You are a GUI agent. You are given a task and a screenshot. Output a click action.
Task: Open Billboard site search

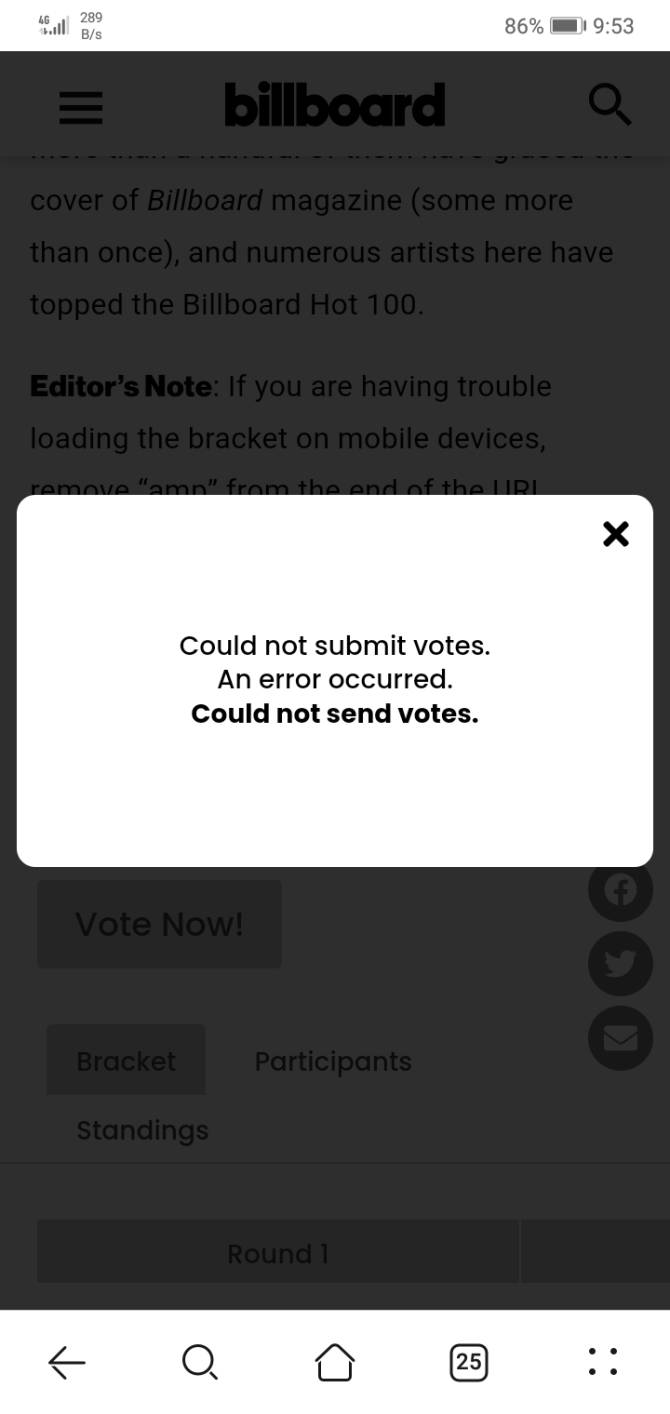(x=609, y=104)
